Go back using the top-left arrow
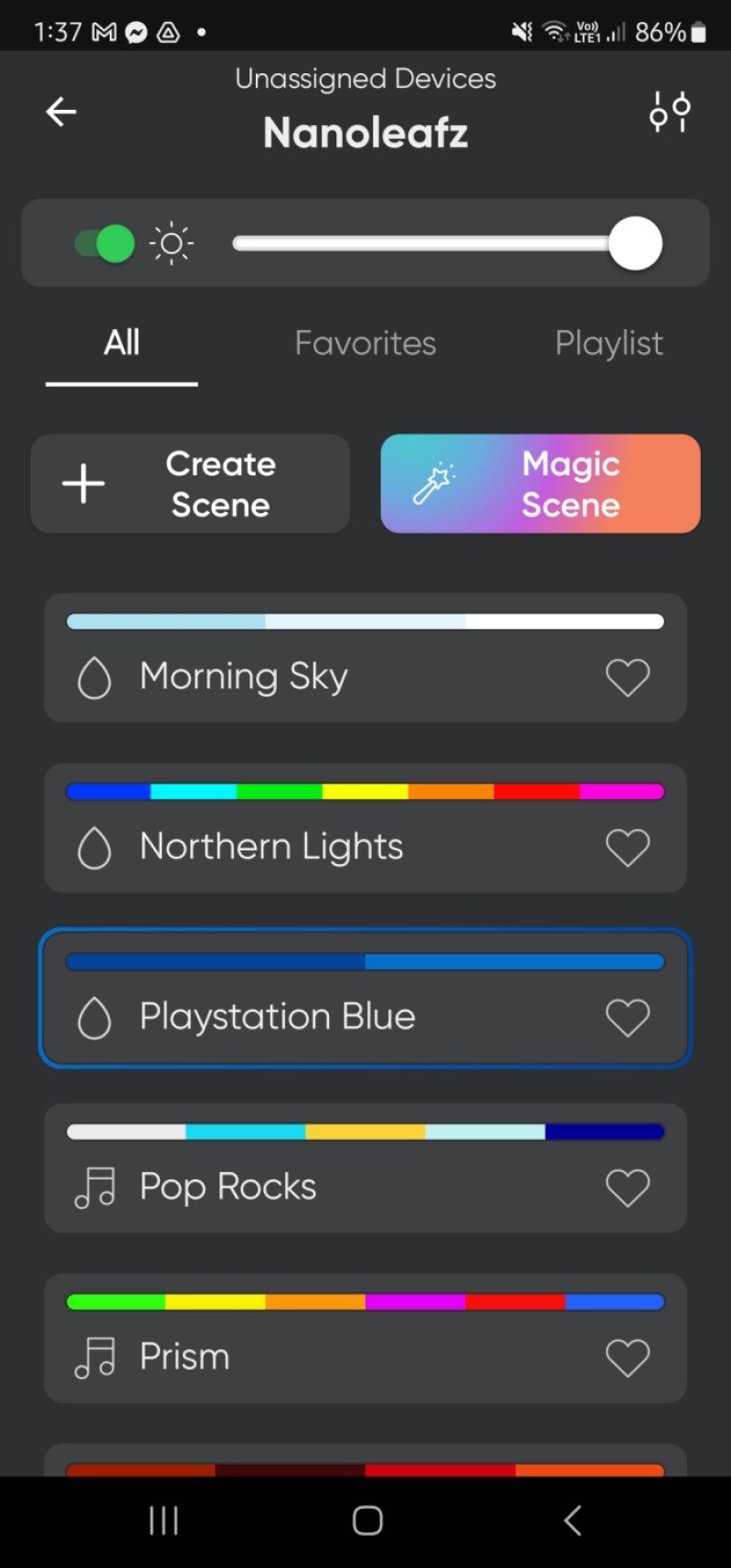 61,112
